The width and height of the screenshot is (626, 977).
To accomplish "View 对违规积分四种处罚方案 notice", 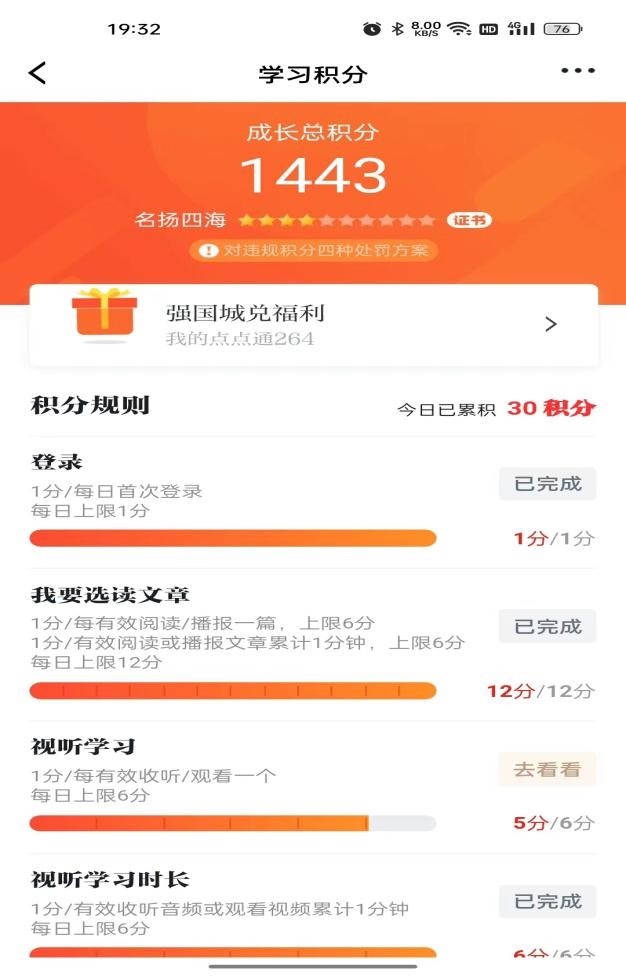I will tap(314, 250).
